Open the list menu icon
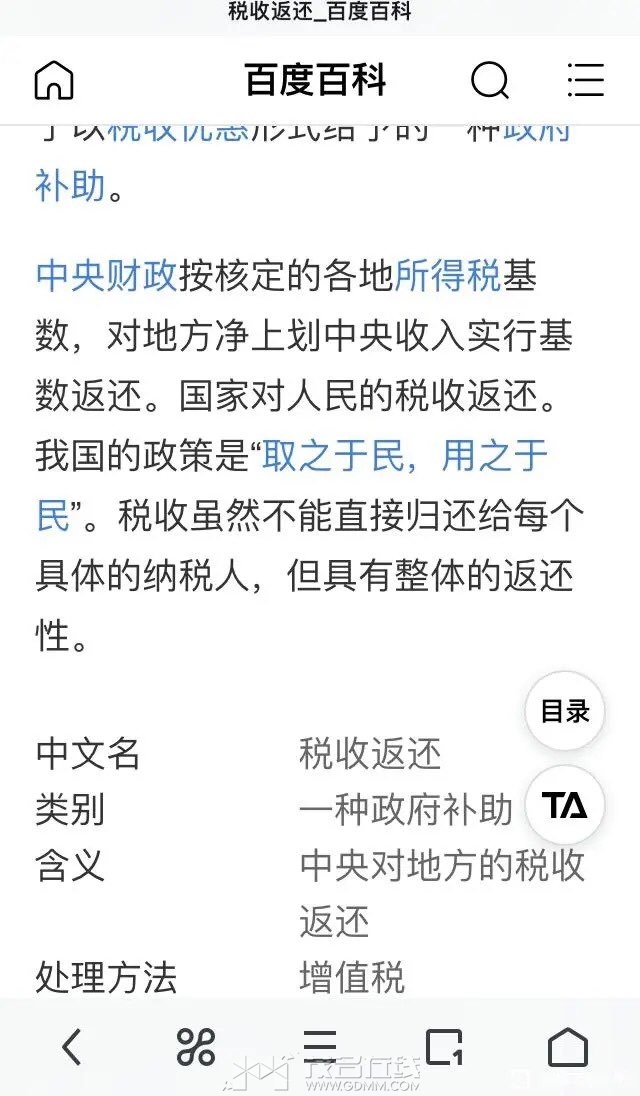Image resolution: width=640 pixels, height=1096 pixels. tap(585, 80)
